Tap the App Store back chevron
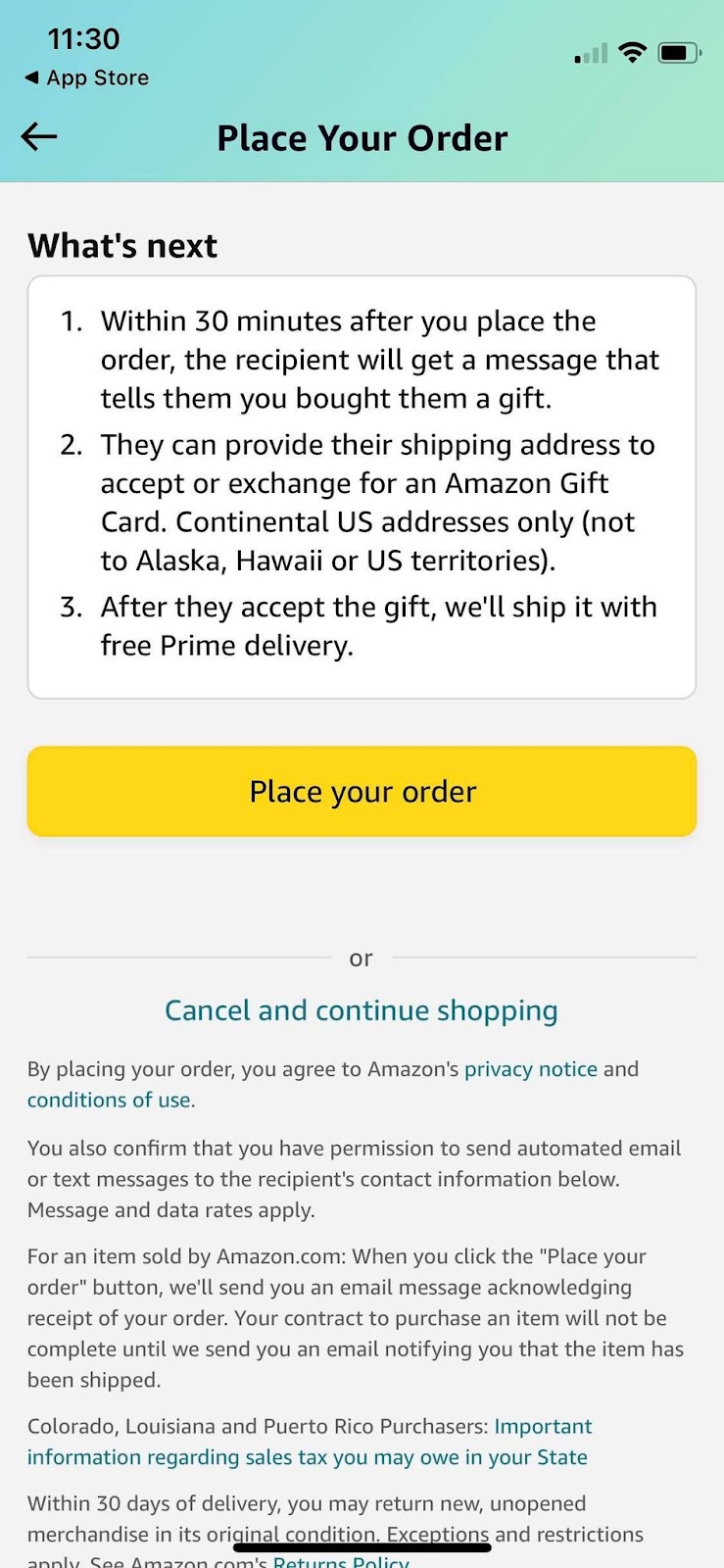This screenshot has width=724, height=1568. 30,77
